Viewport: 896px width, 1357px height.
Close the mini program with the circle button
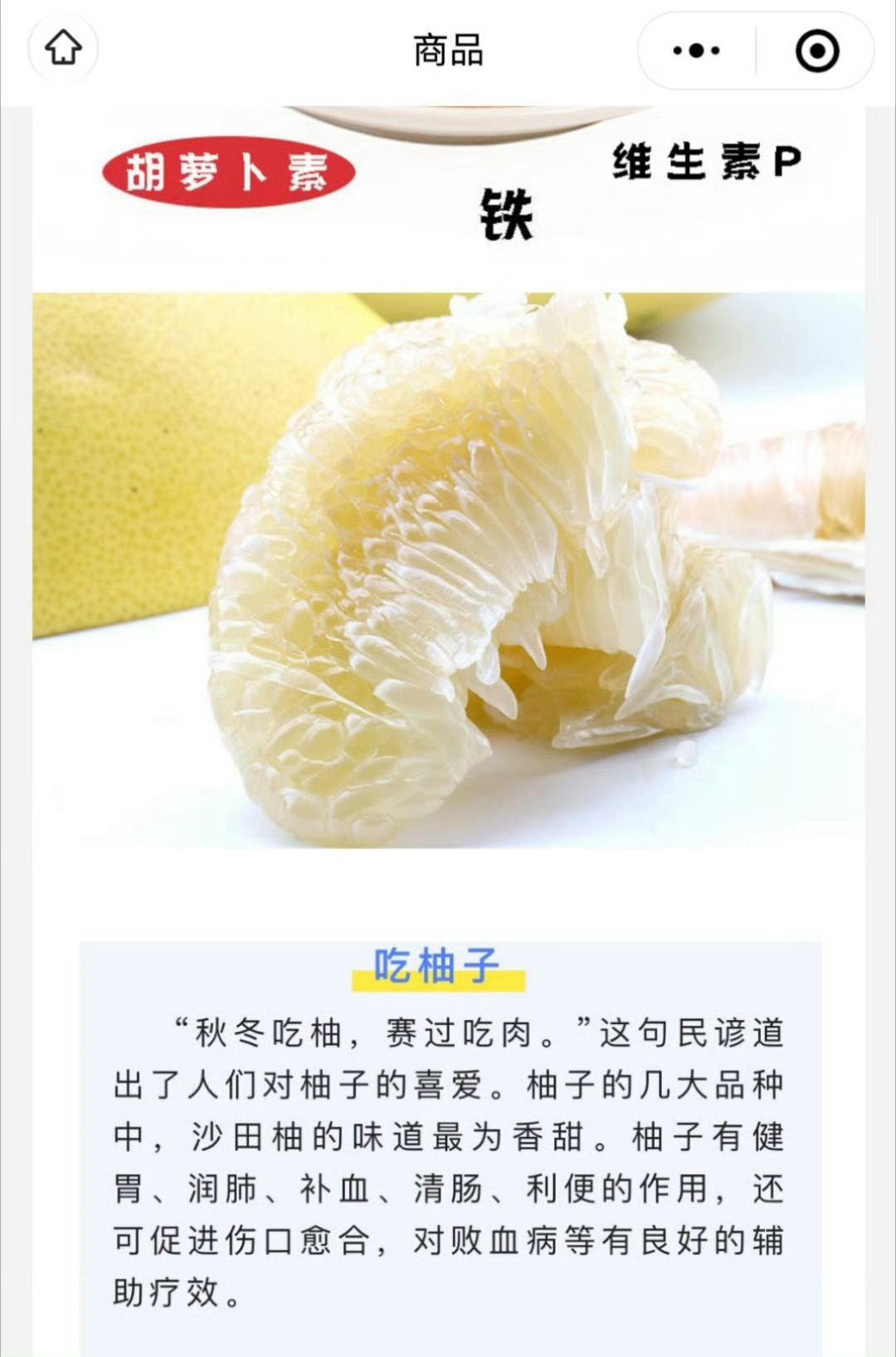816,51
